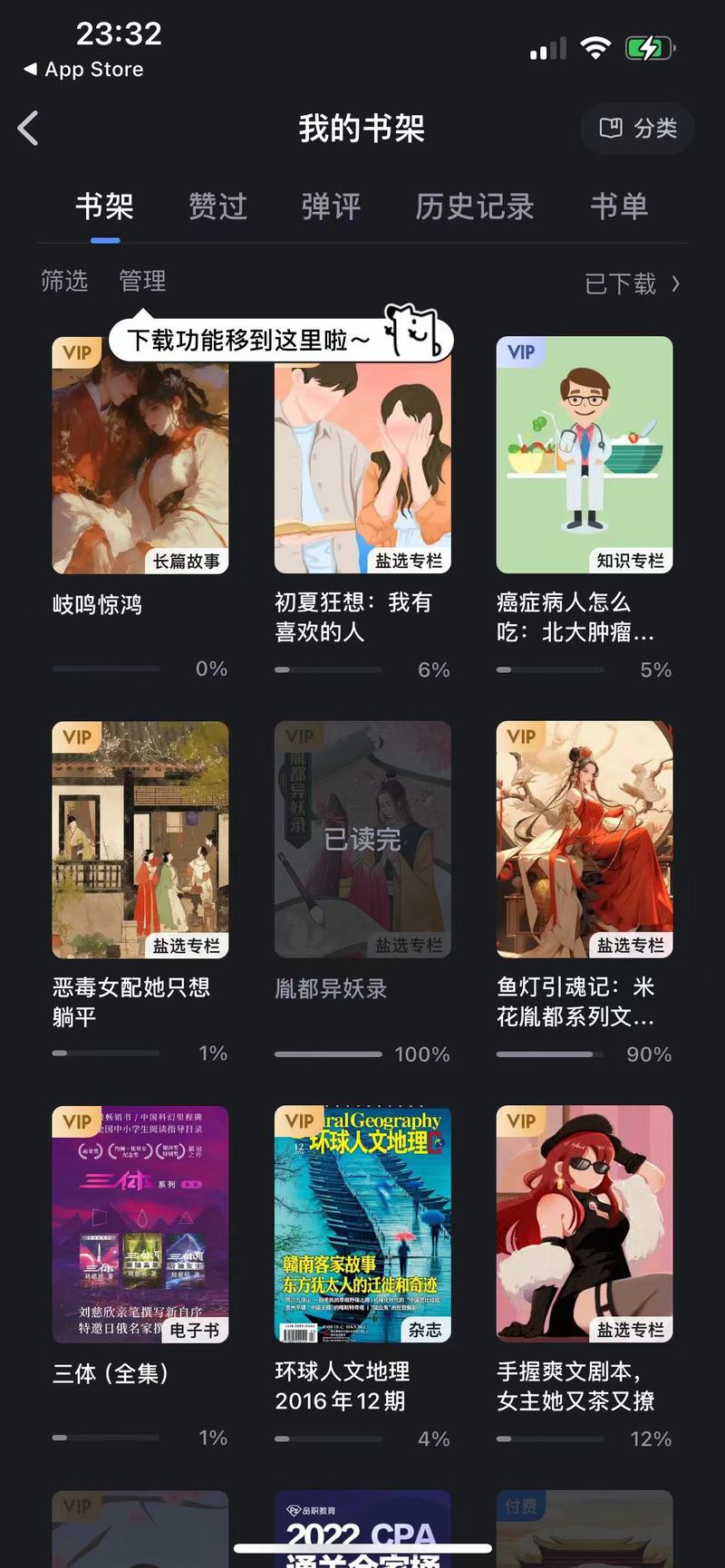
Task: Open 手握爽文剧本，女主她又茶又撩
Action: (585, 1224)
